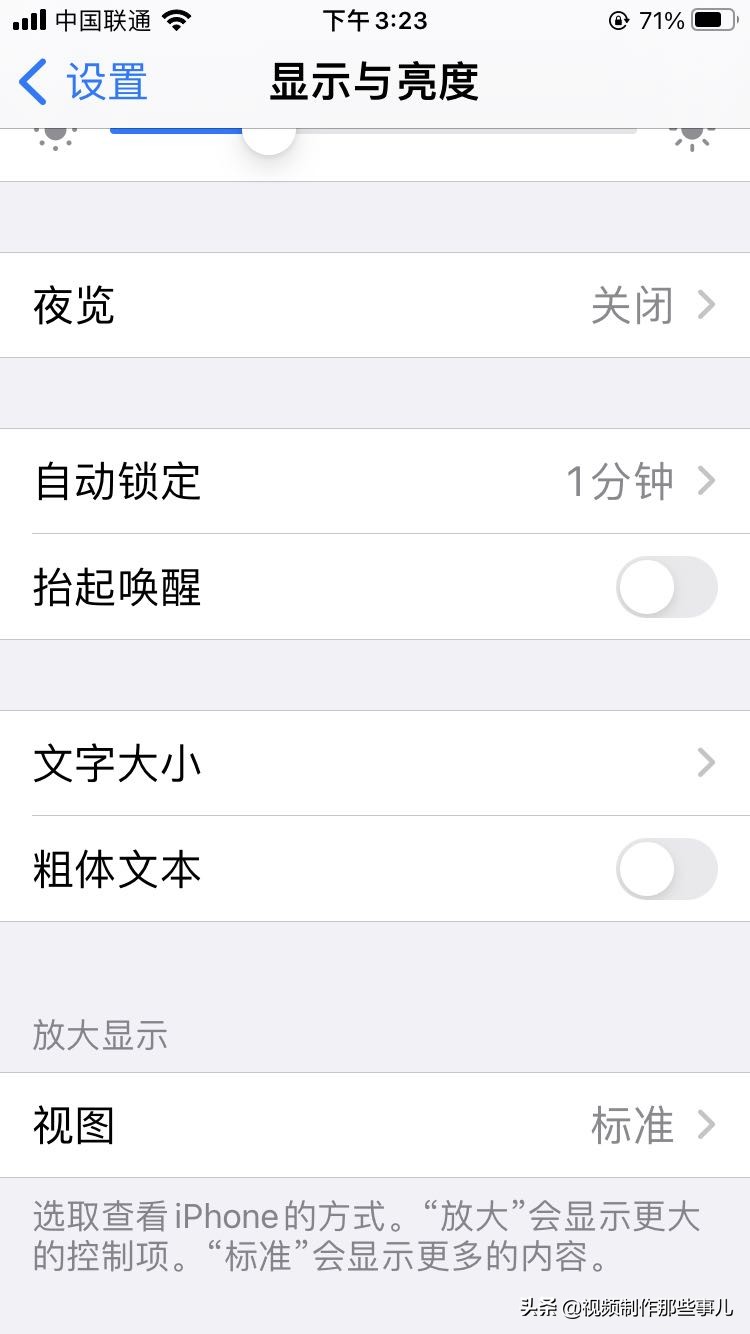Tap the orientation lock icon near battery
This screenshot has height=1334, width=750.
click(623, 18)
